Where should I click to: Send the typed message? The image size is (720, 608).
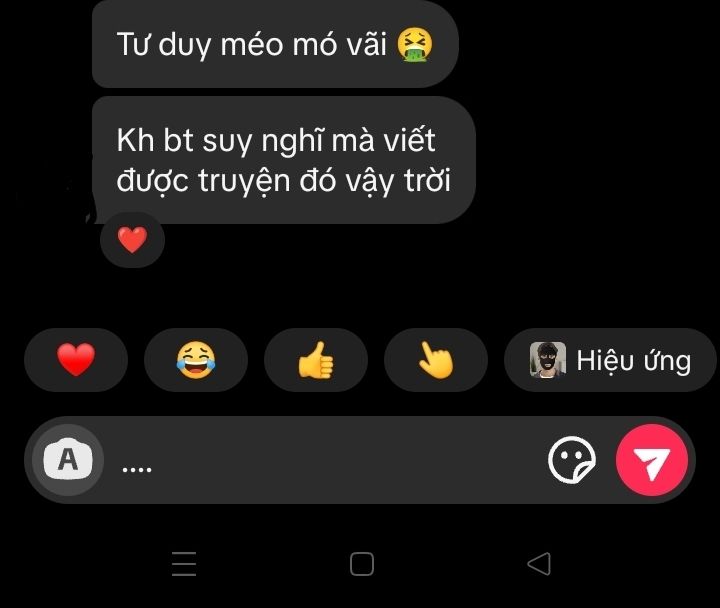point(652,460)
